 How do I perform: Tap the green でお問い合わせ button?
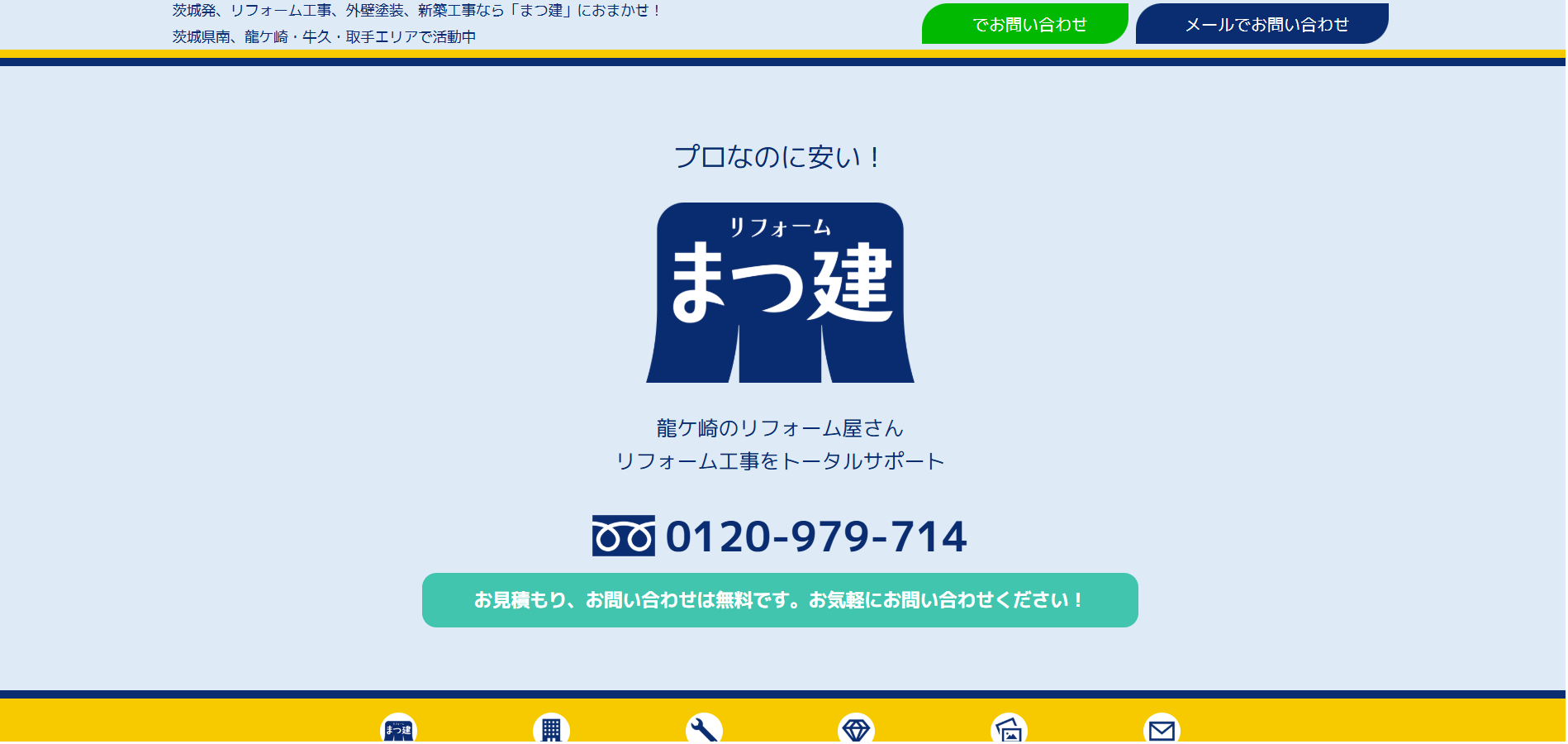tap(1025, 24)
